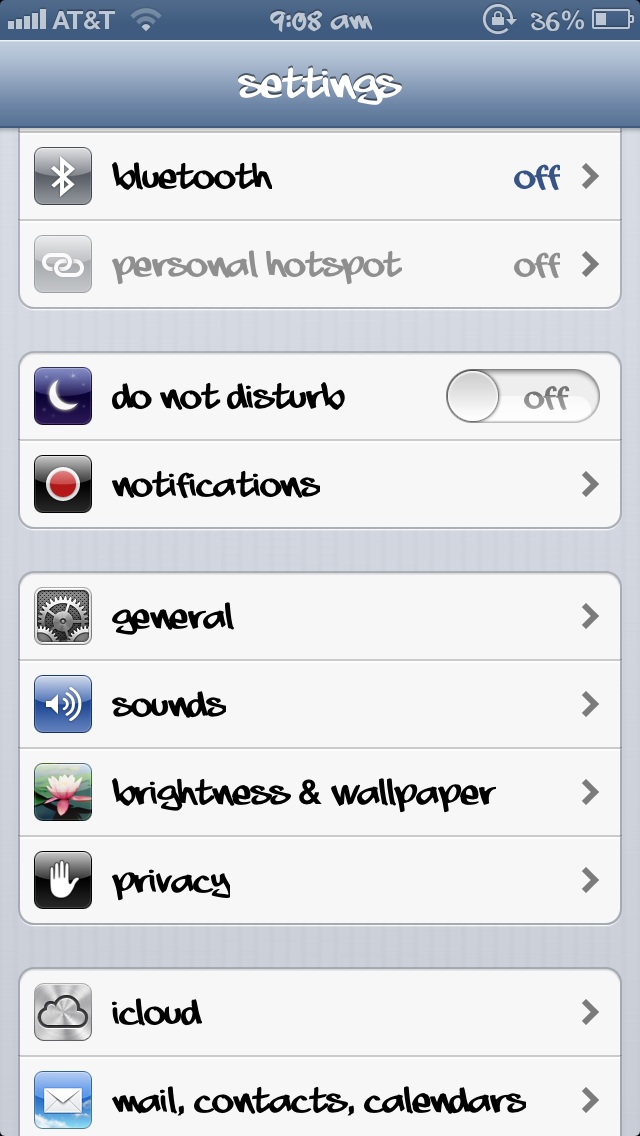Open Bluetooth settings
640x1136 pixels.
[x=320, y=176]
